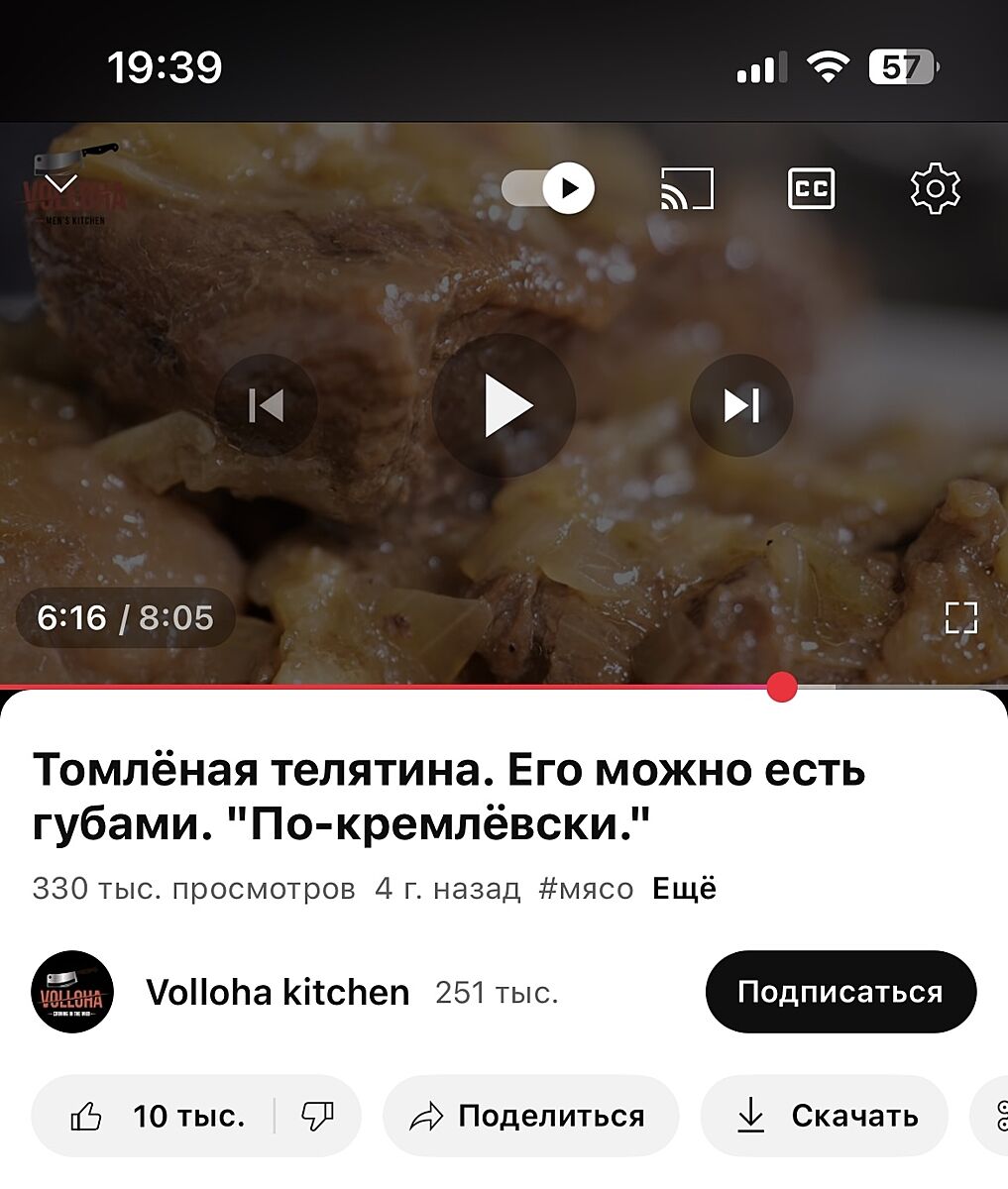
Task: Open video settings gear
Action: (935, 188)
